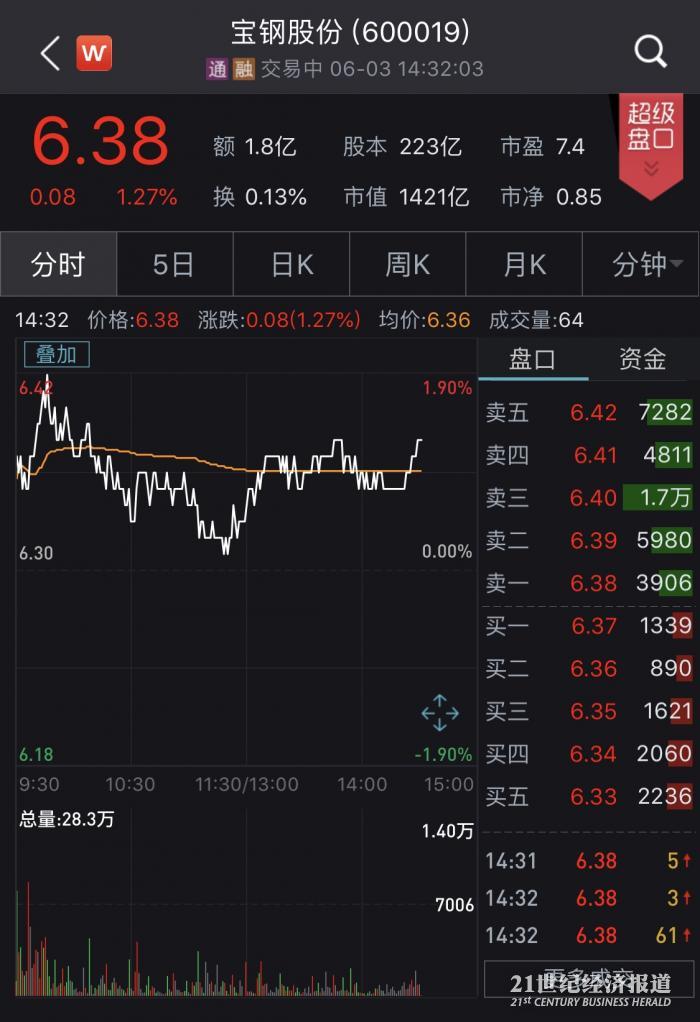
Task: Switch to the 分时 chart tab
Action: tap(58, 265)
